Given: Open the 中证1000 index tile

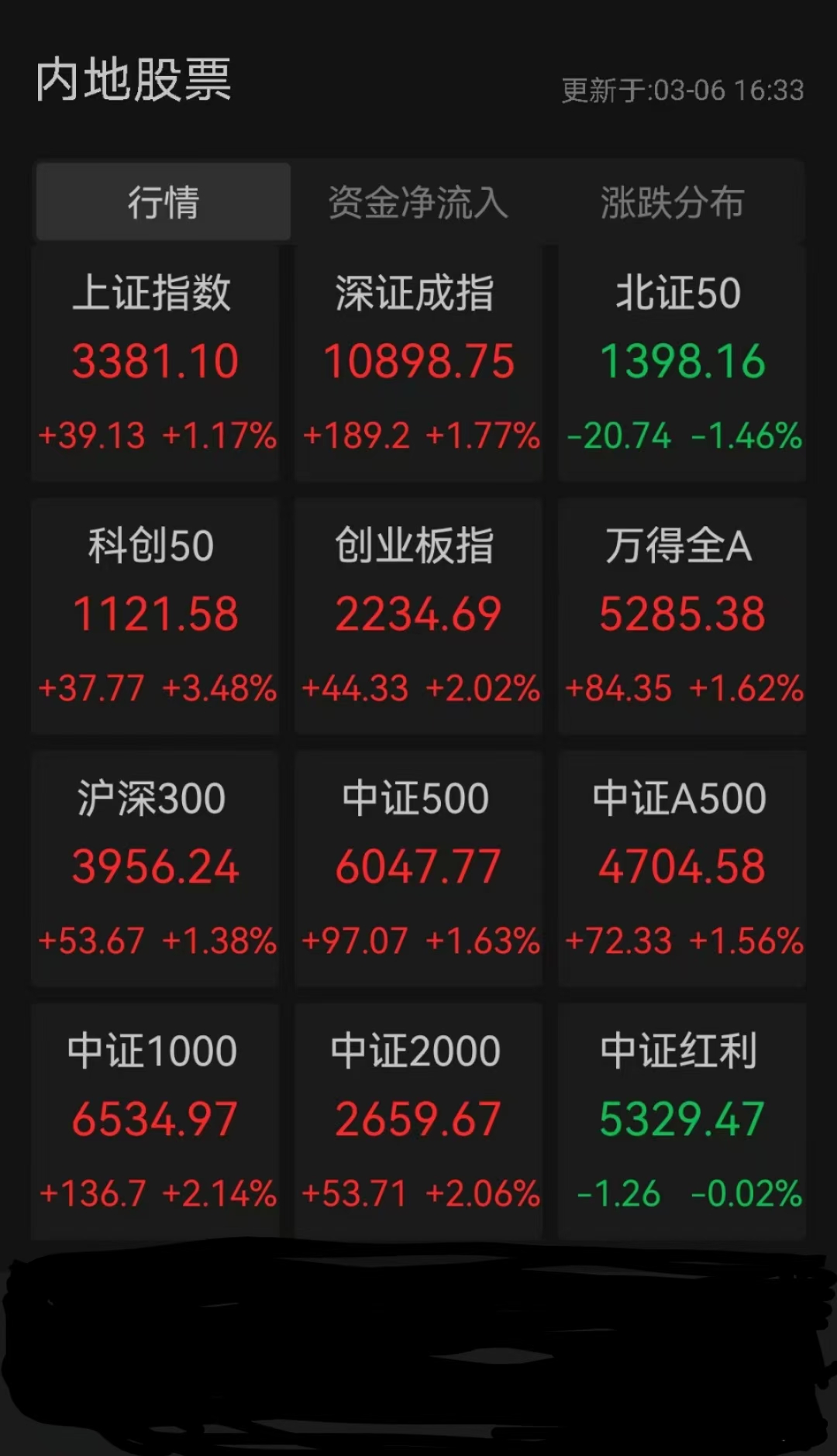Looking at the screenshot, I should point(155,1118).
